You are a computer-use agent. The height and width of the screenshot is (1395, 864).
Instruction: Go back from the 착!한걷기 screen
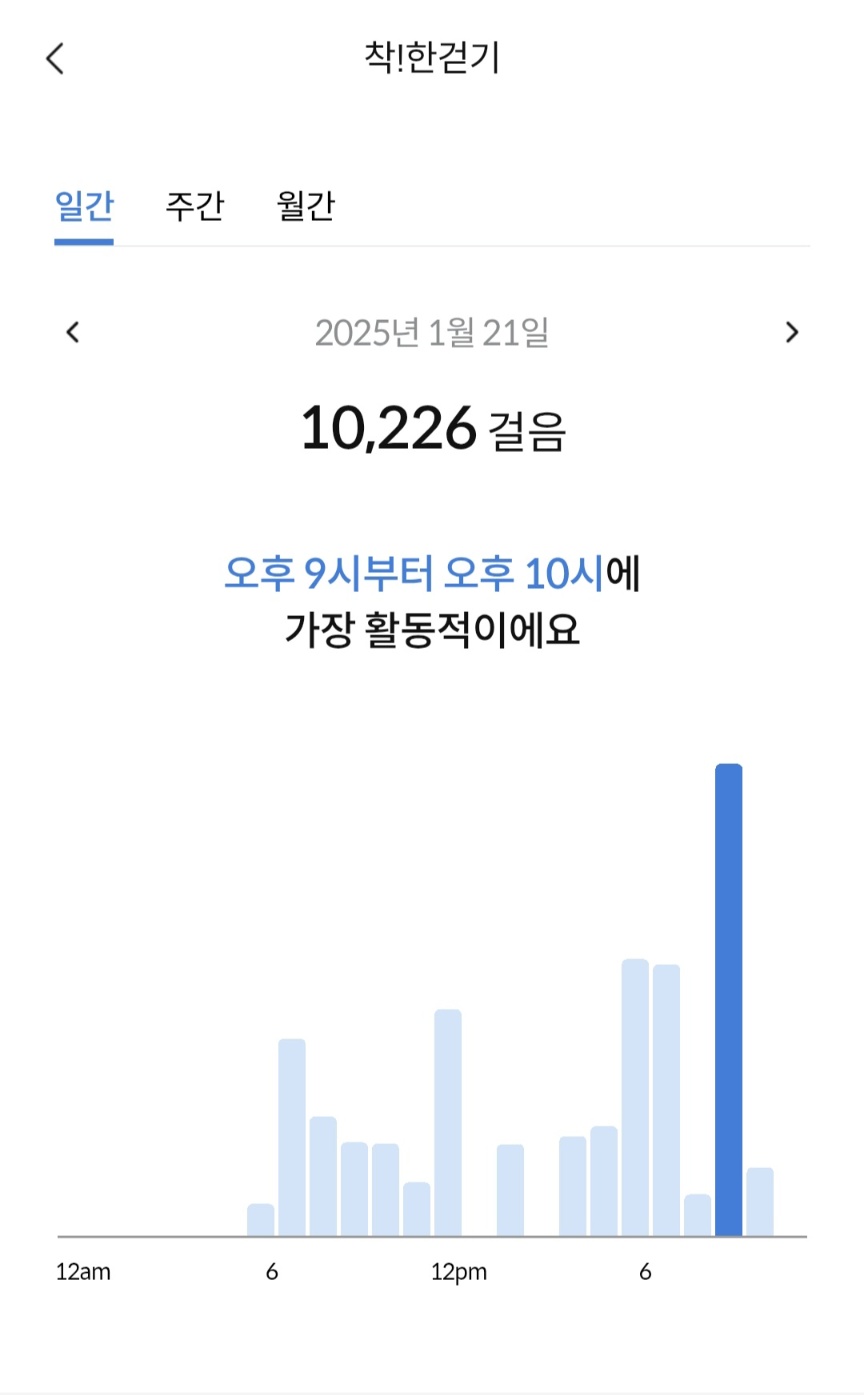[x=55, y=58]
